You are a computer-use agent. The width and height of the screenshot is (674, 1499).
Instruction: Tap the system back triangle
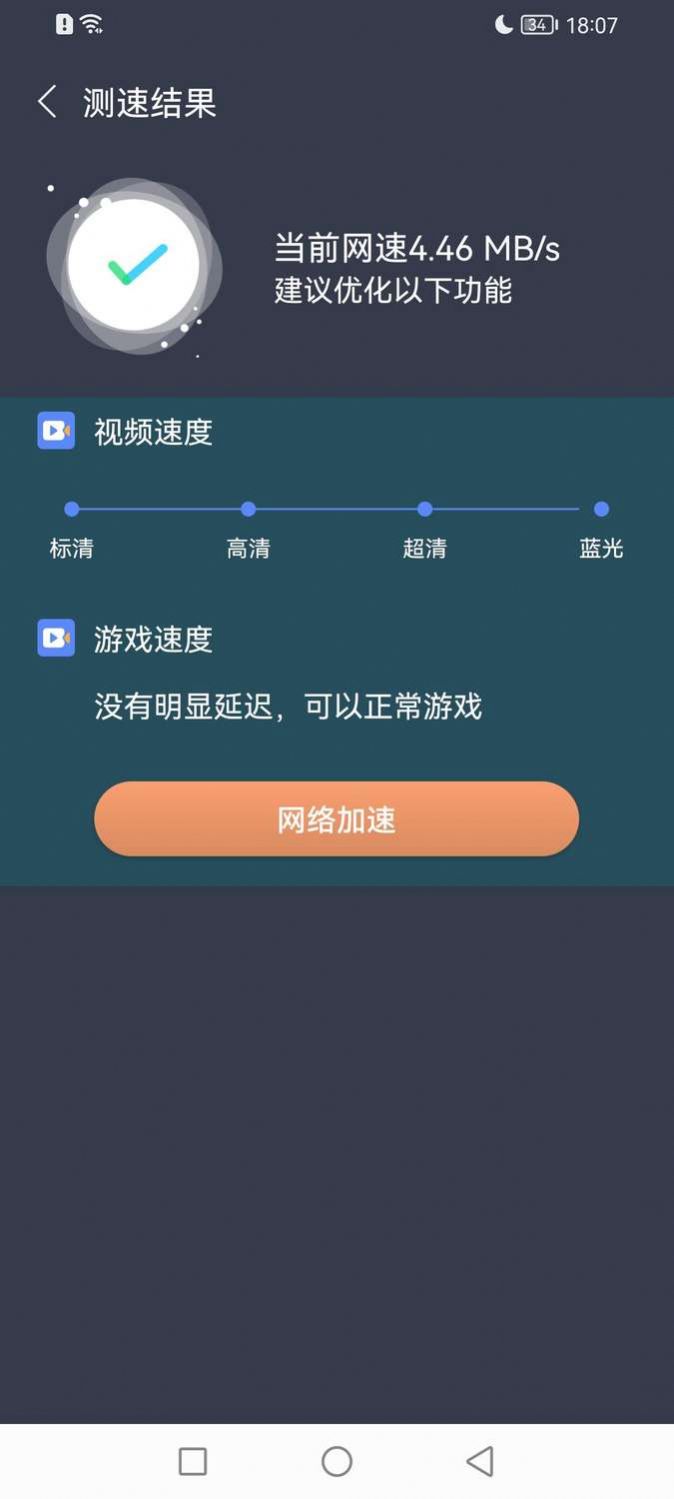pos(480,1461)
